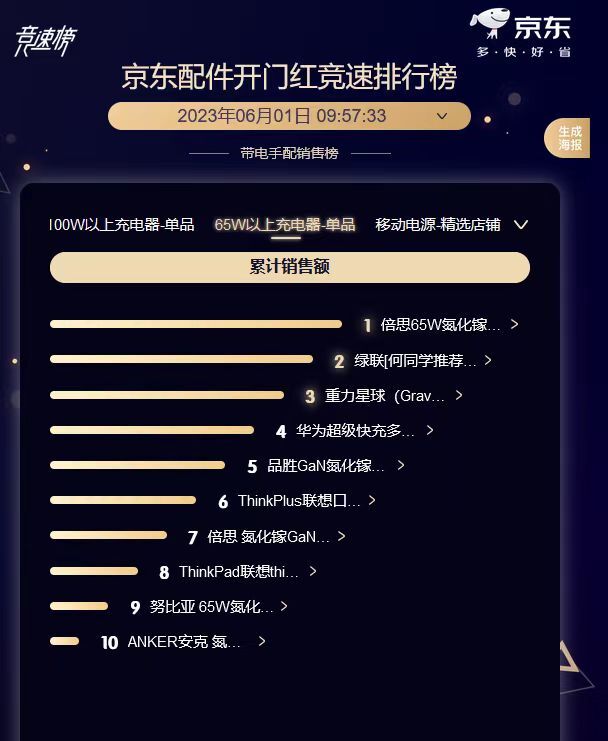Expand the category tabs chevron
The image size is (608, 741).
[520, 225]
